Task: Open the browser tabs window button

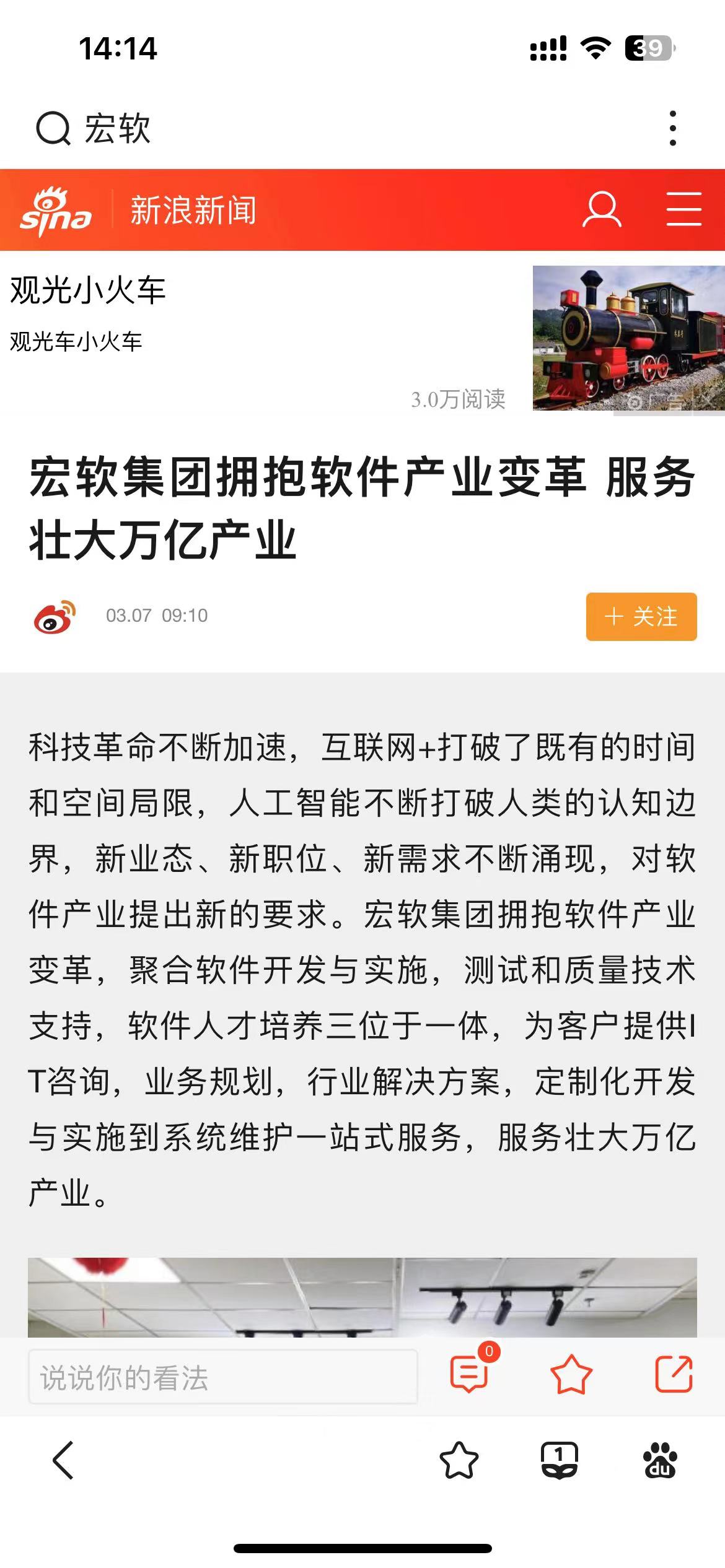Action: tap(560, 1460)
